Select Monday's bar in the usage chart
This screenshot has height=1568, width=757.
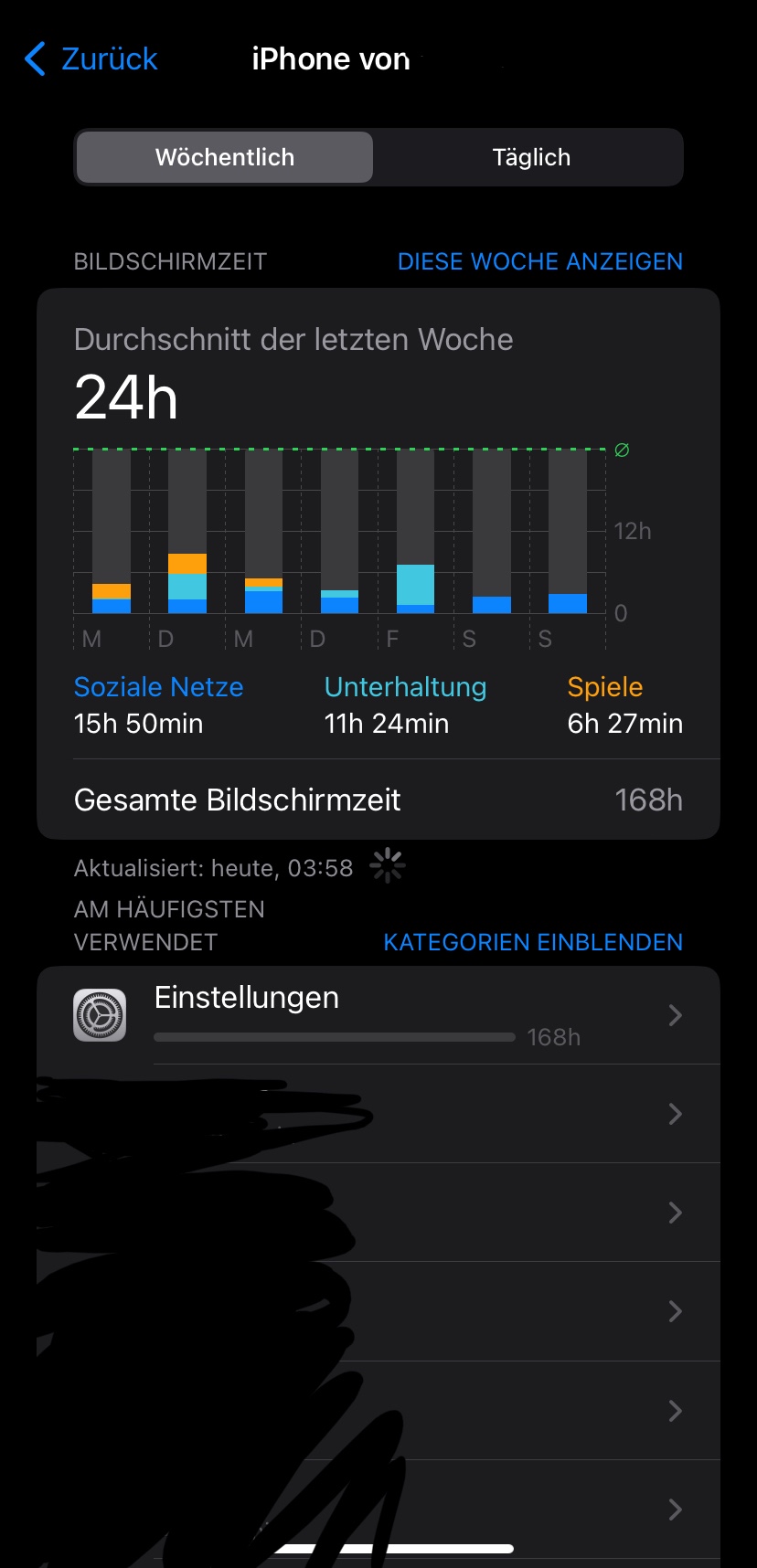(112, 532)
